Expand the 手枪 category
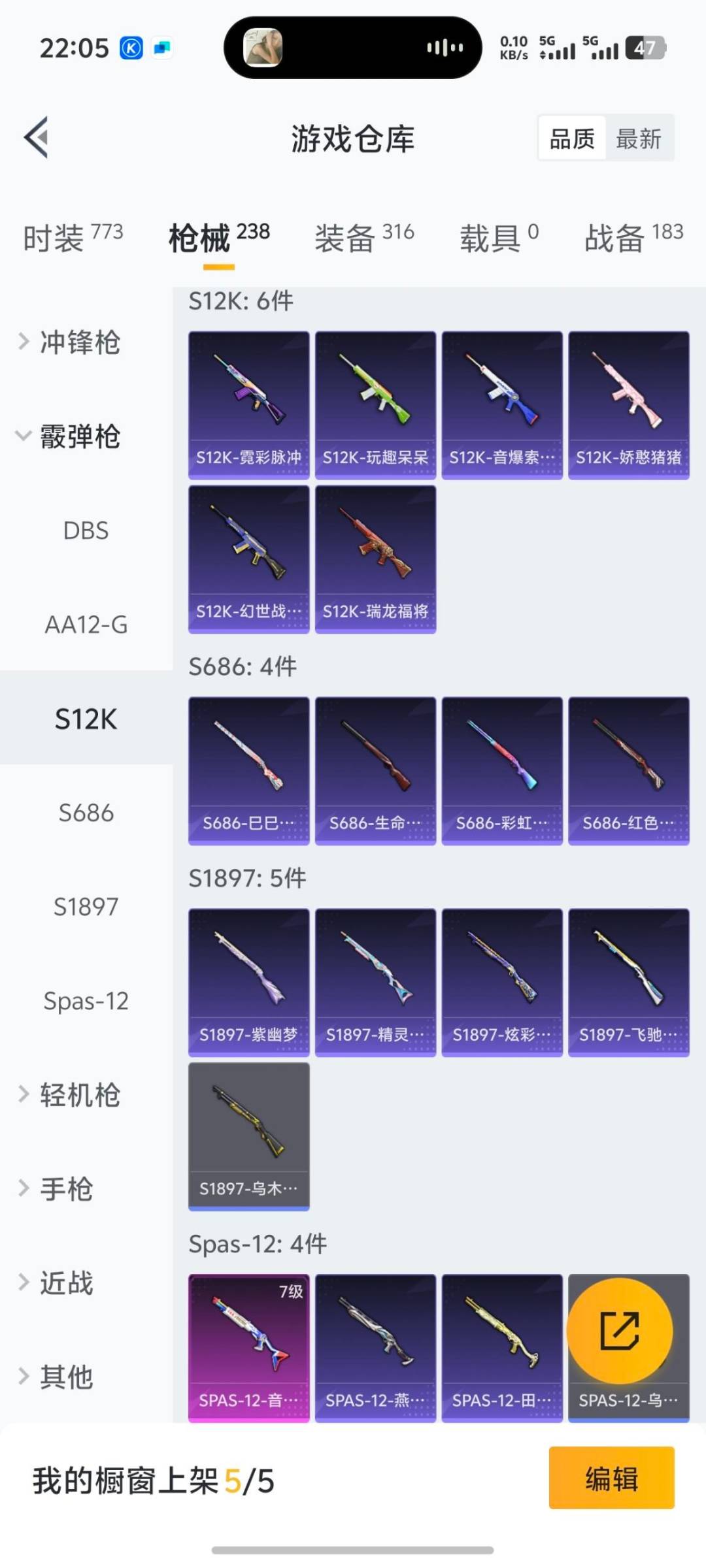Screen dimensions: 706x1568 pyautogui.click(x=65, y=1189)
